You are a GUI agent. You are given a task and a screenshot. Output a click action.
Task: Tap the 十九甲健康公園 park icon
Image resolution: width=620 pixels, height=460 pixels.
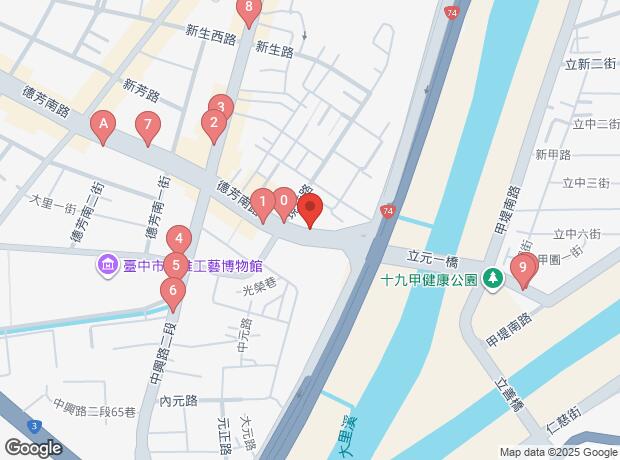point(491,280)
